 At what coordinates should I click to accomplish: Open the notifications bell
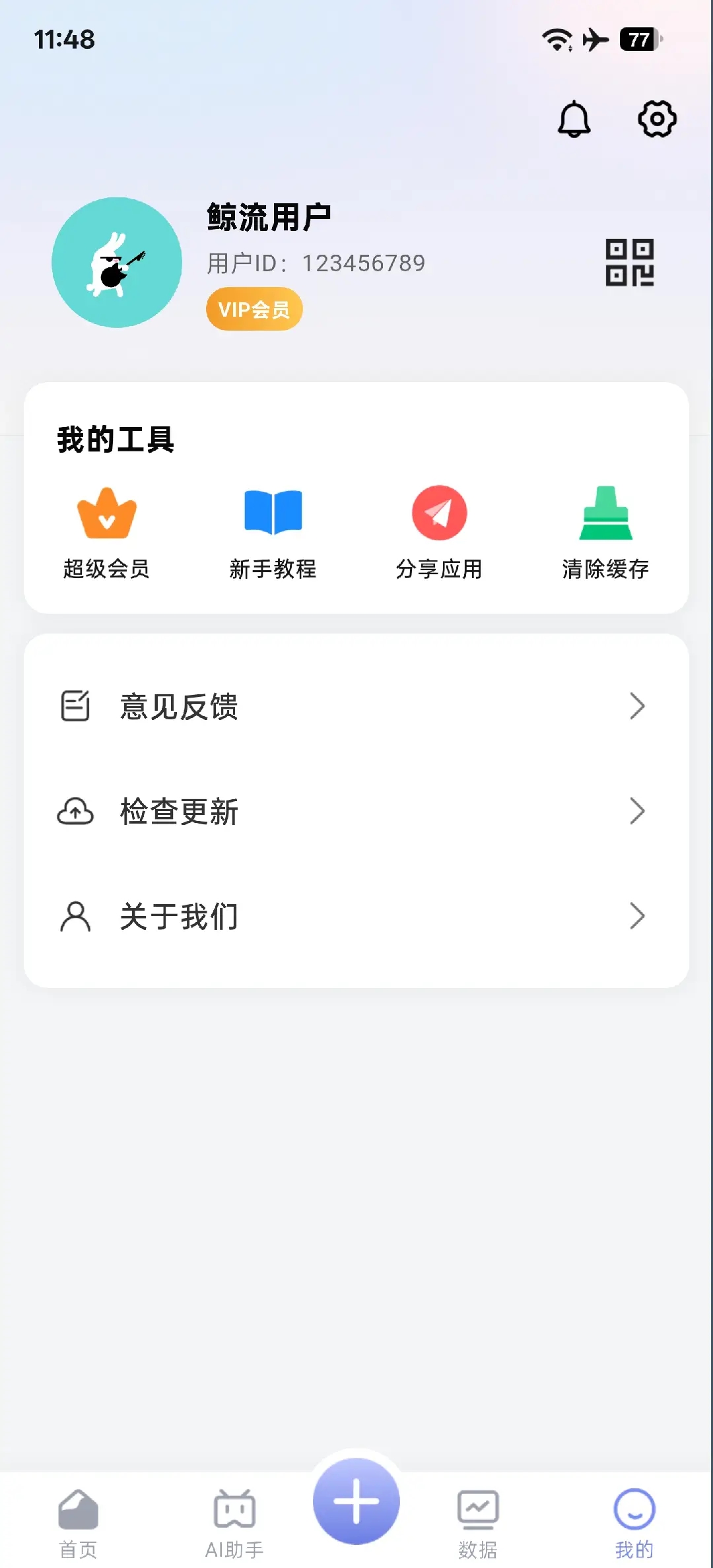coord(574,119)
